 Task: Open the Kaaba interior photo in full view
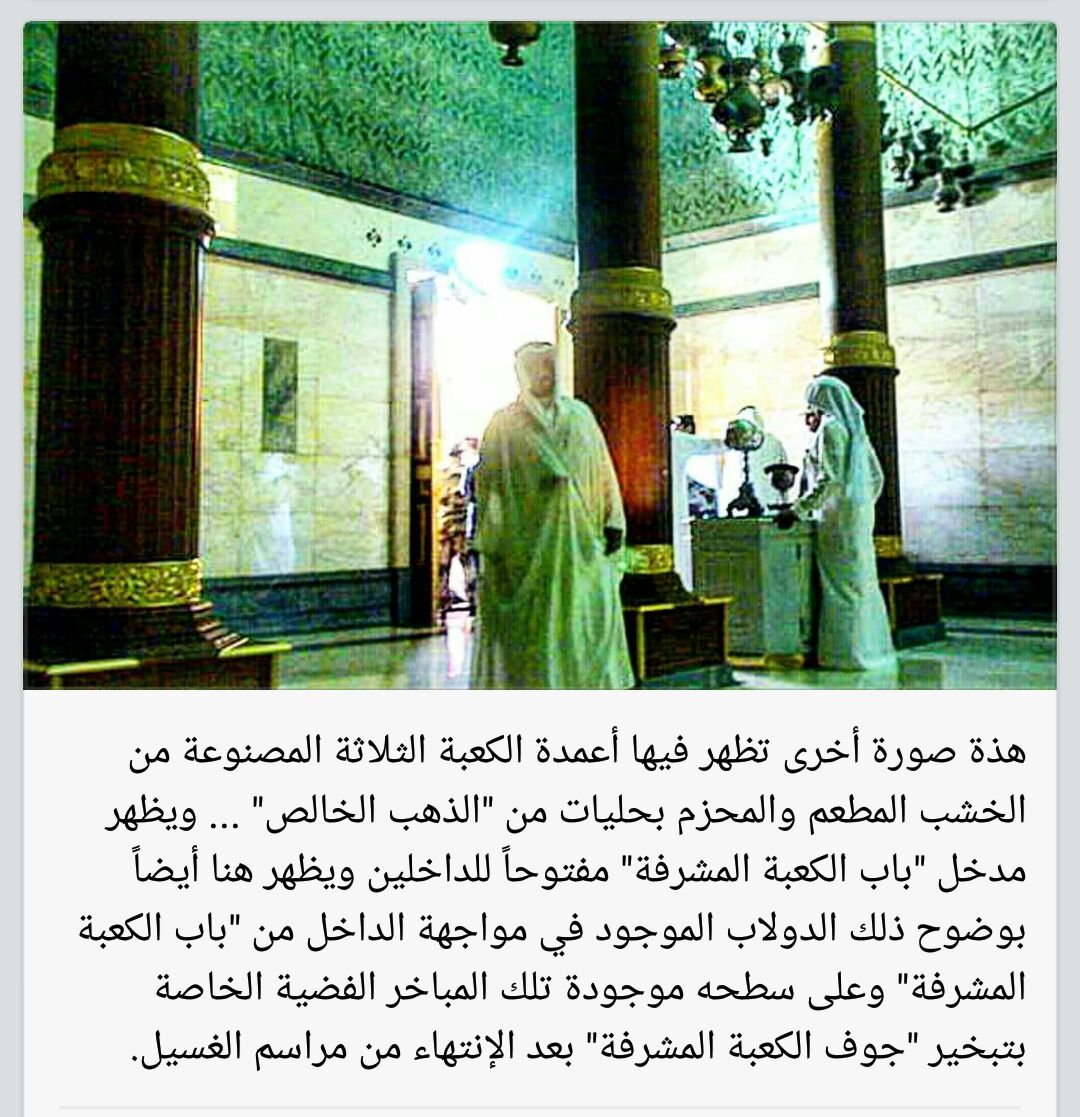(x=540, y=355)
